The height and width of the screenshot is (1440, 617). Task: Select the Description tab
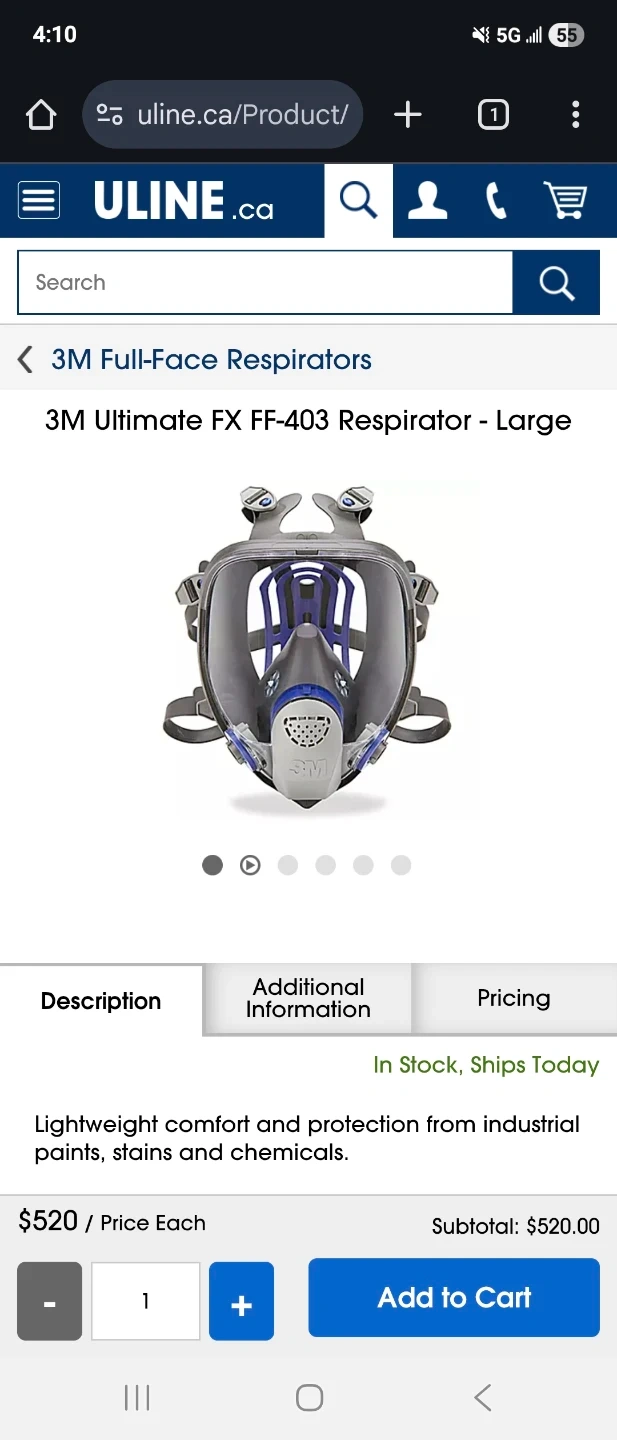coord(101,1001)
